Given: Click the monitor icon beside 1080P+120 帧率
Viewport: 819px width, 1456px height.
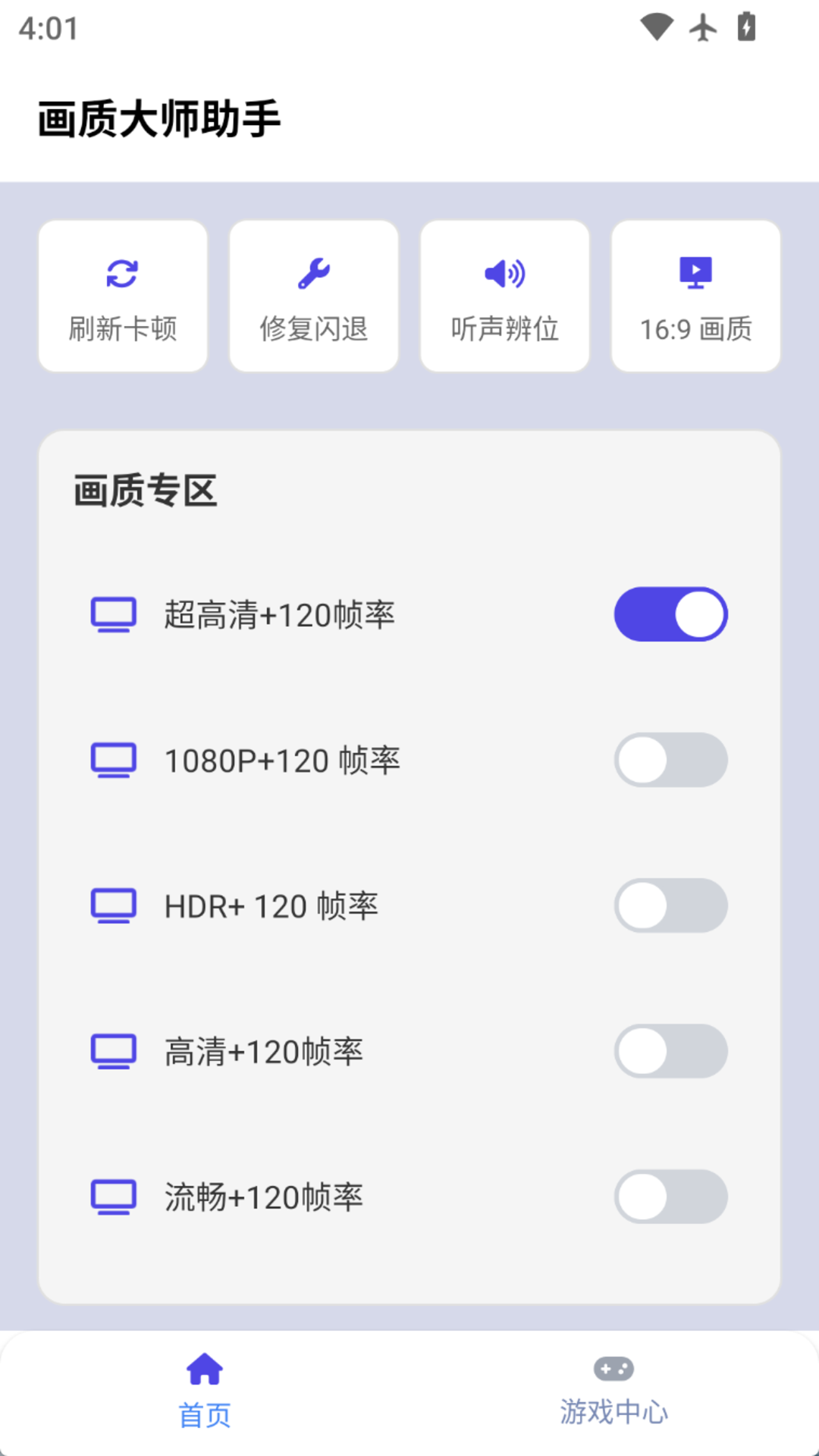Looking at the screenshot, I should coord(113,760).
